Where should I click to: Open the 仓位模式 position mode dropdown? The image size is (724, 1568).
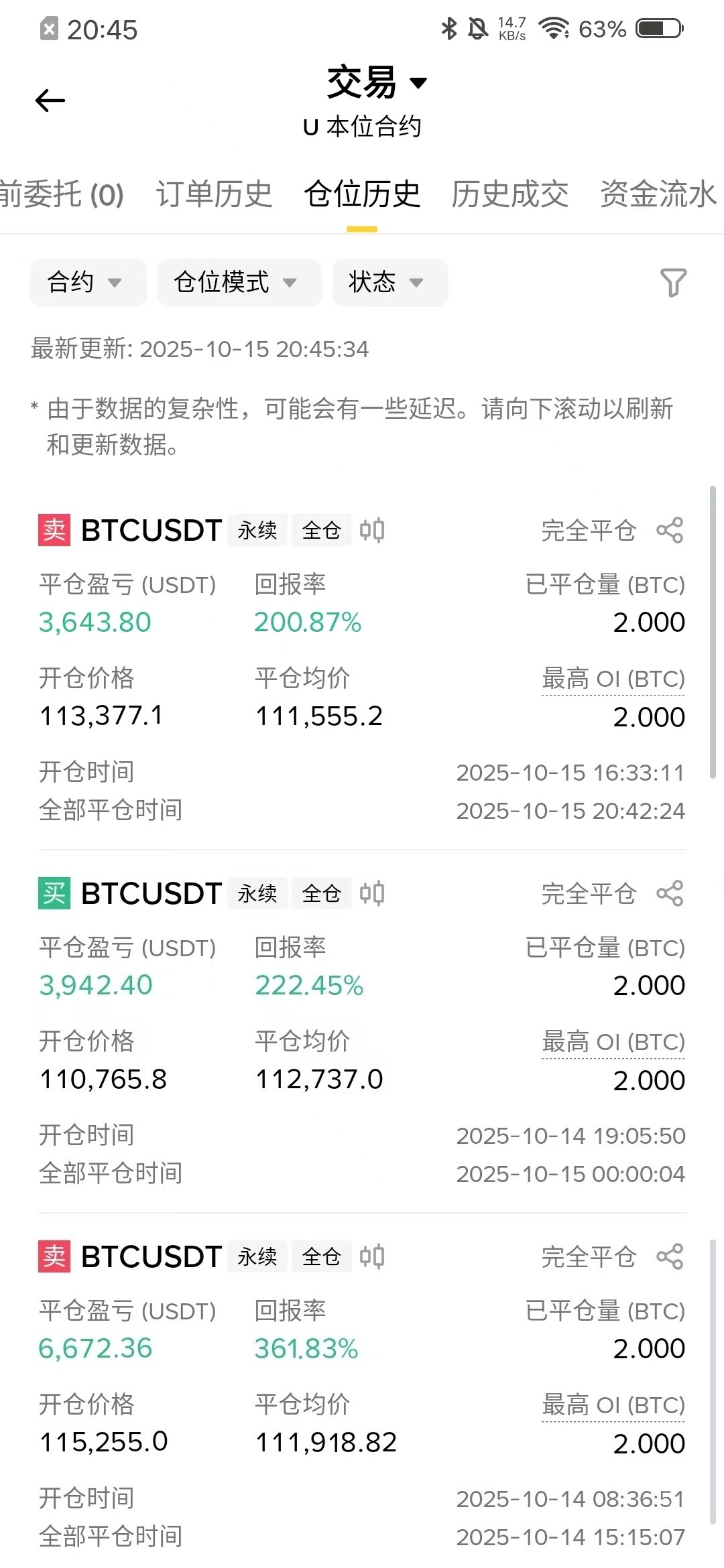click(238, 283)
